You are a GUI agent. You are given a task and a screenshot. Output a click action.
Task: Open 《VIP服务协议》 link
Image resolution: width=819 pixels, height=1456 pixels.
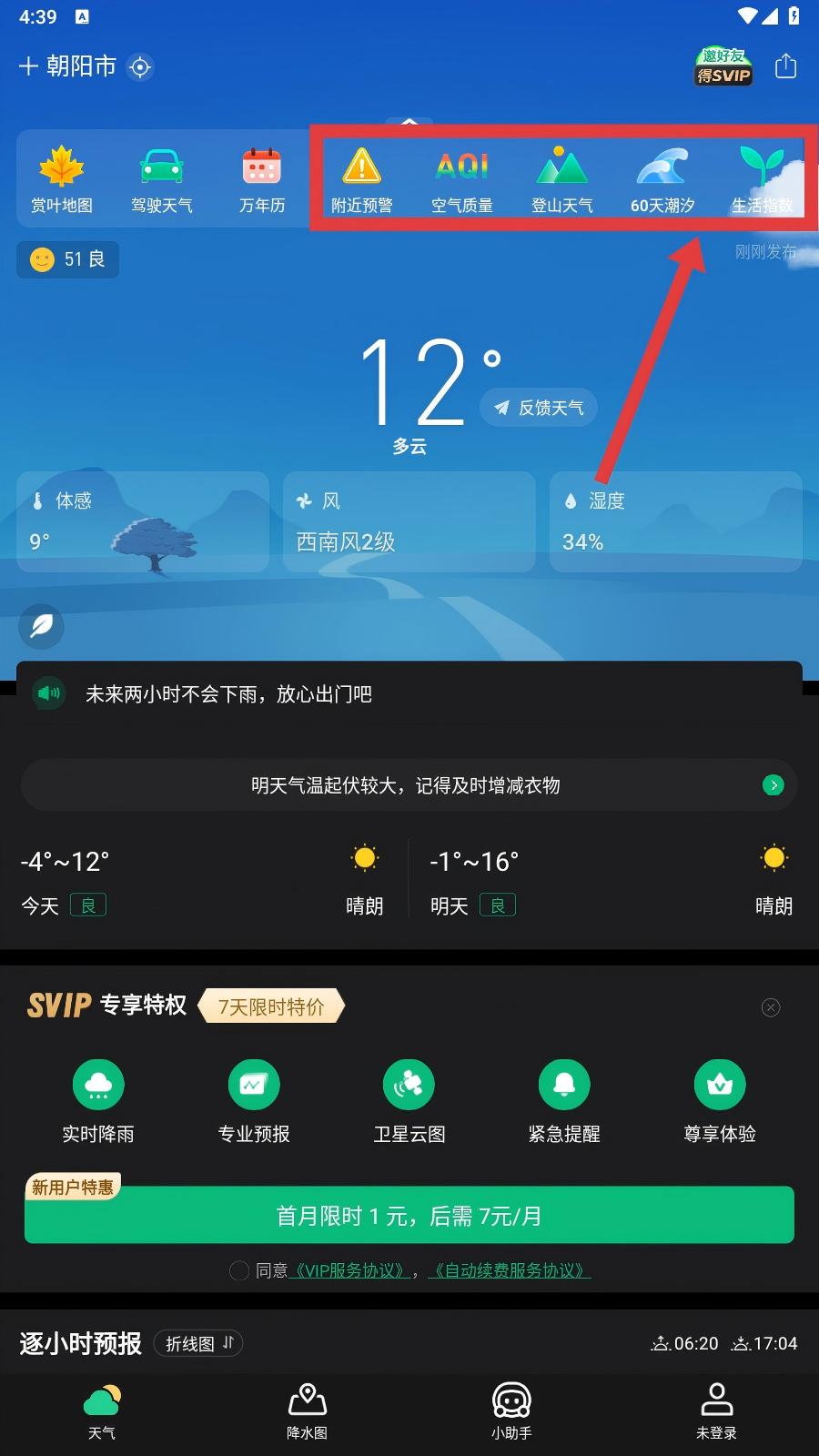point(349,1270)
